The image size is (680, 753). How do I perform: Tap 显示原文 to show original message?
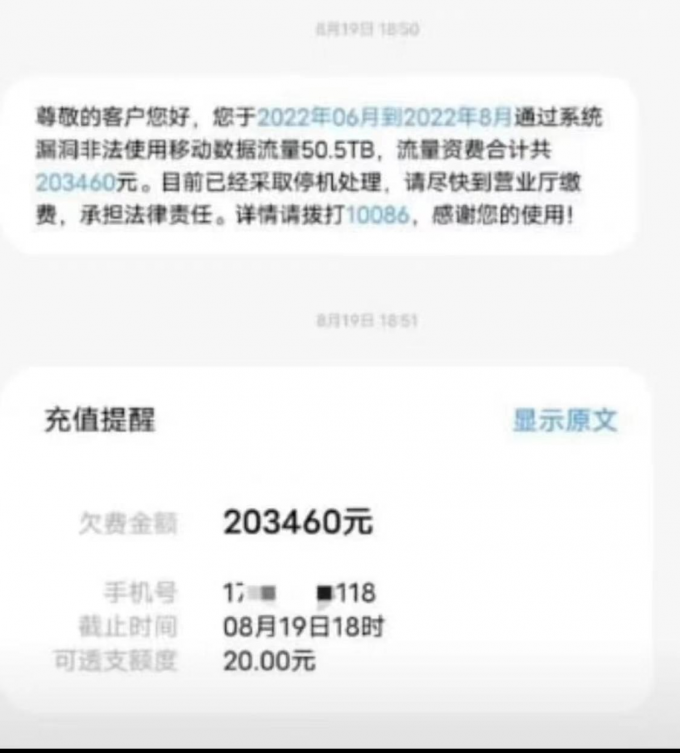click(565, 420)
